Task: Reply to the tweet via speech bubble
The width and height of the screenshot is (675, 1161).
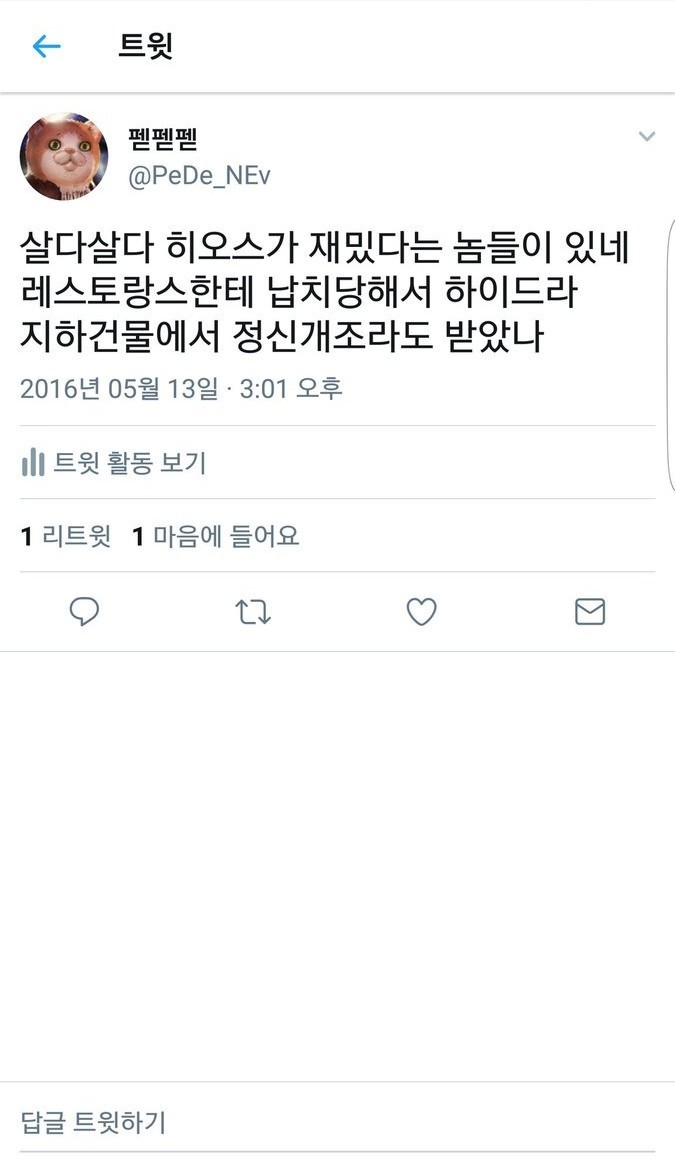Action: (84, 611)
